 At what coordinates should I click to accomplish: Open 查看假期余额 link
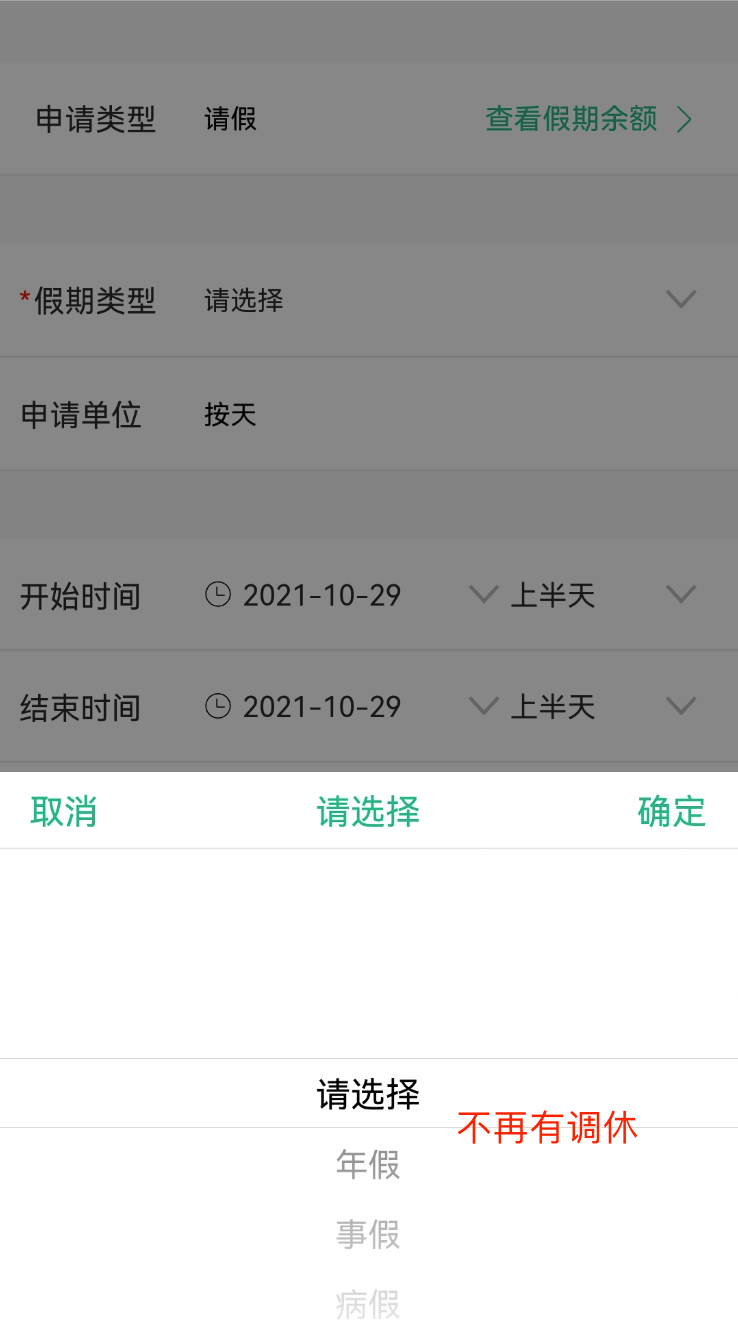coord(589,119)
